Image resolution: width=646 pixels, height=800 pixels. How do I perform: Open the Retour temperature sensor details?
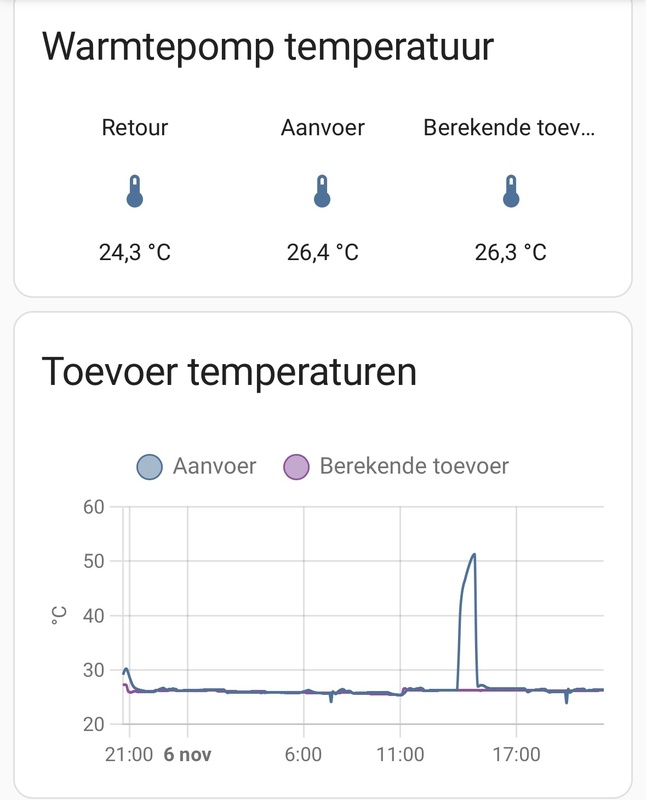135,190
